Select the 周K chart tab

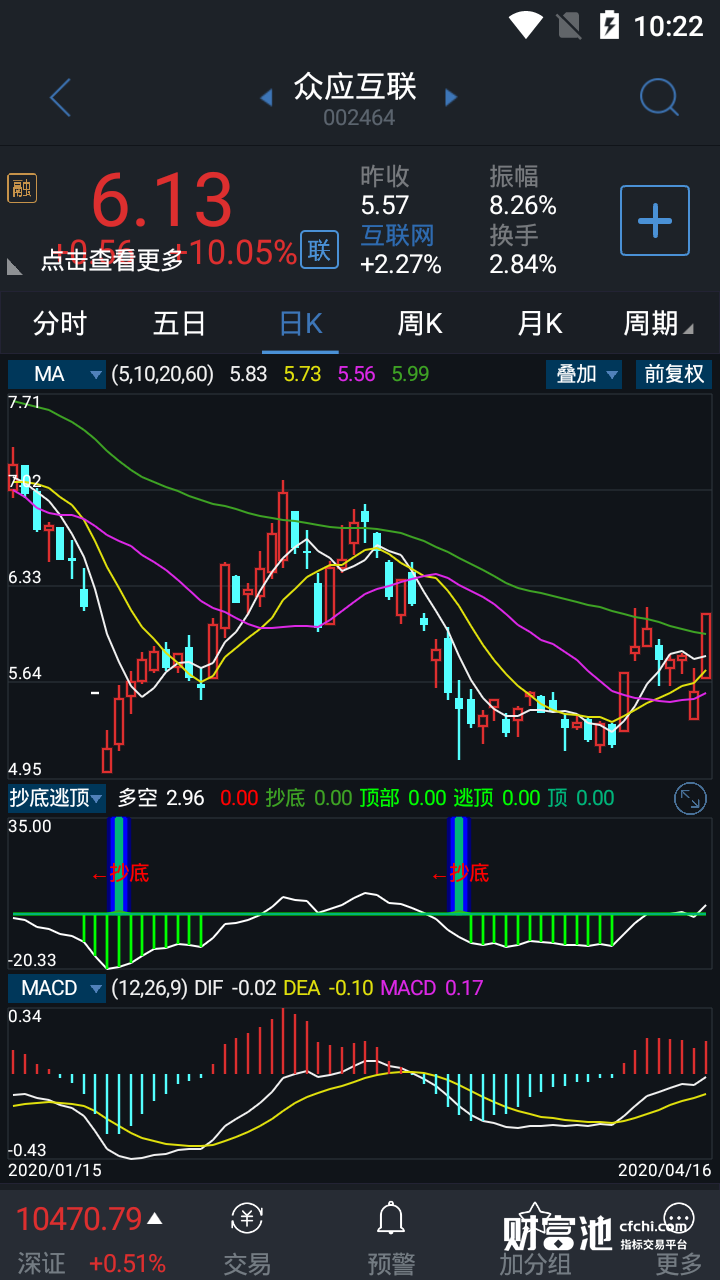click(x=420, y=324)
